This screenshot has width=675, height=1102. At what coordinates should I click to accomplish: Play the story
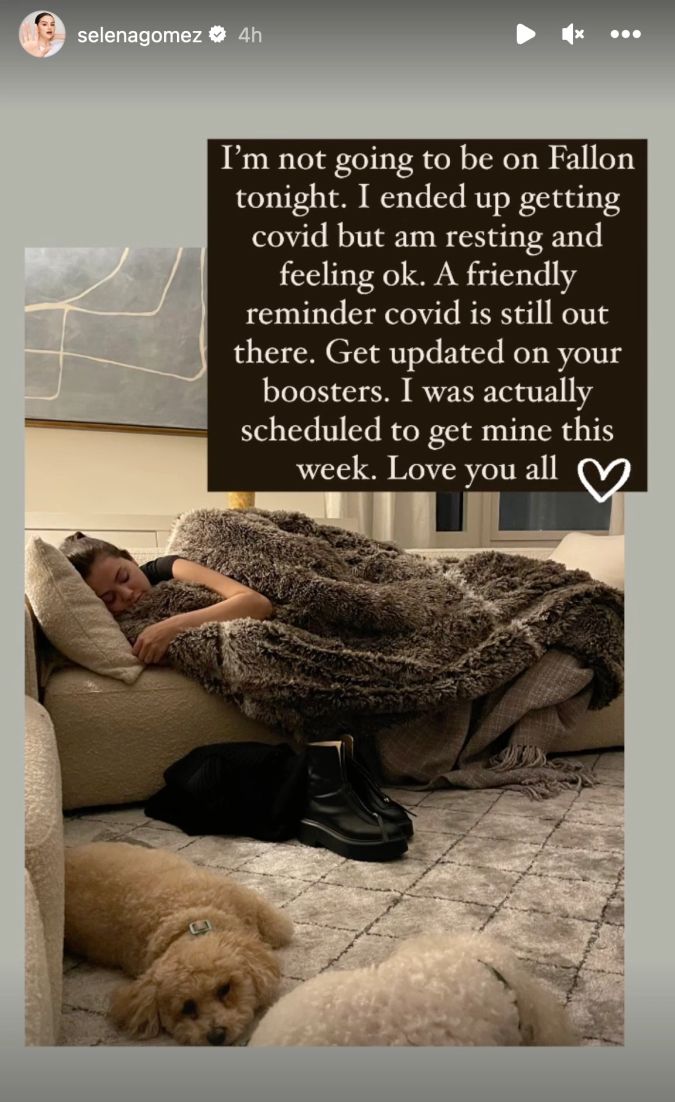[525, 35]
